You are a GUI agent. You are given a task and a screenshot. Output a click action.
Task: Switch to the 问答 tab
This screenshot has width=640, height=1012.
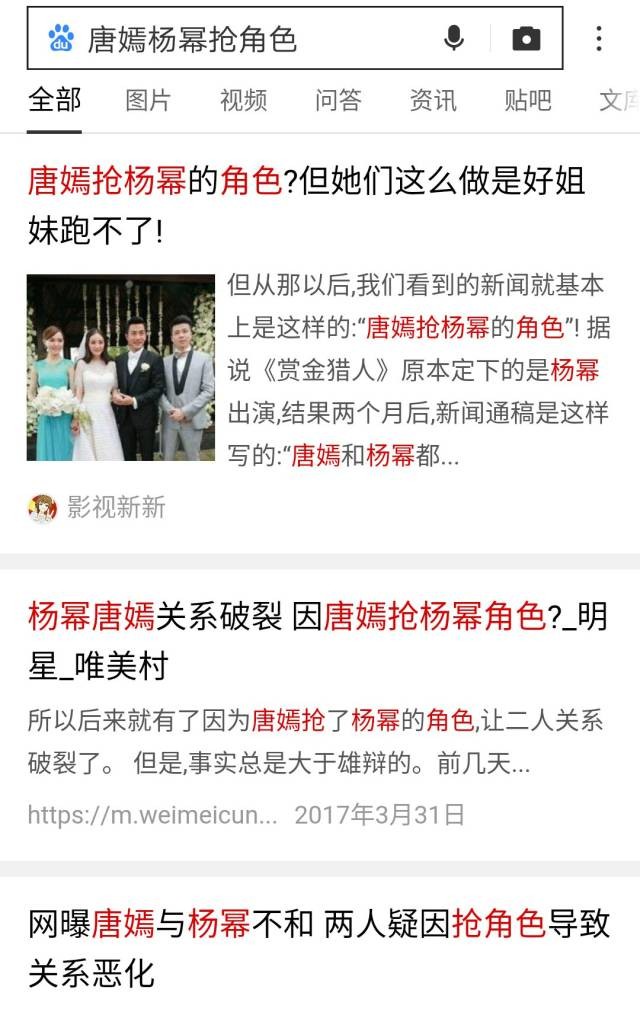[x=338, y=100]
